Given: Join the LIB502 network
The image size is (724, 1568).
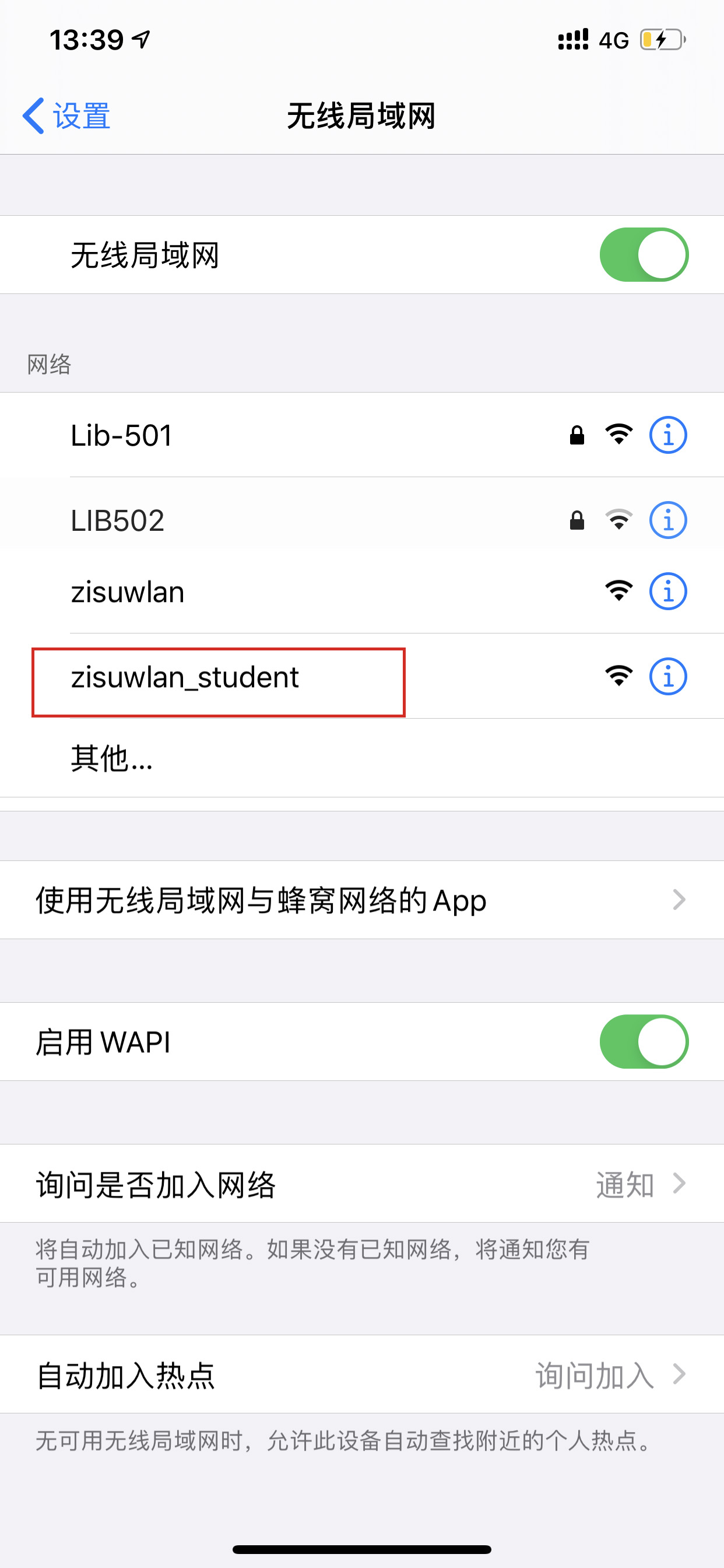Looking at the screenshot, I should 362,520.
